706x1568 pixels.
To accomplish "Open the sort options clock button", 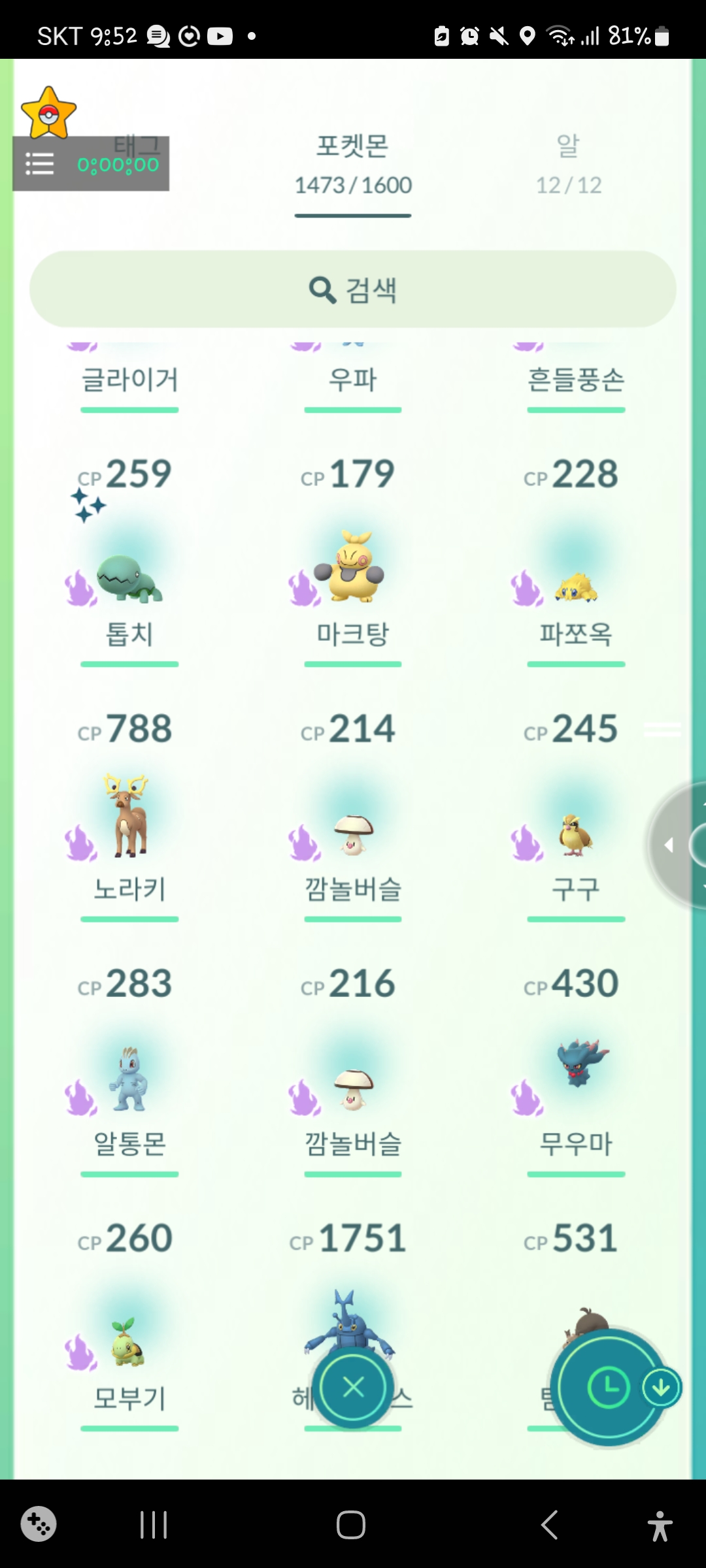I will pyautogui.click(x=609, y=1387).
